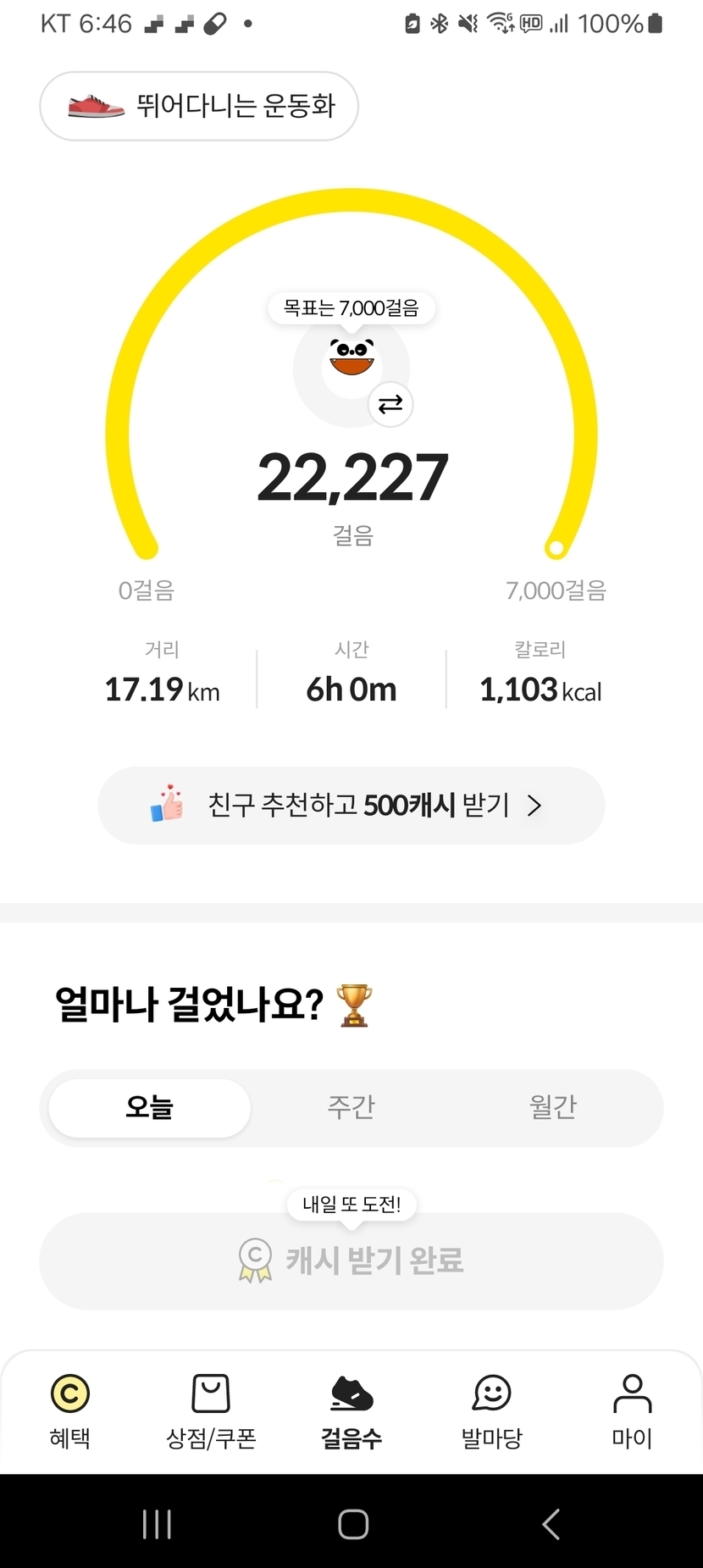The image size is (703, 1568).
Task: Switch to the 마이 tab
Action: (x=632, y=1412)
